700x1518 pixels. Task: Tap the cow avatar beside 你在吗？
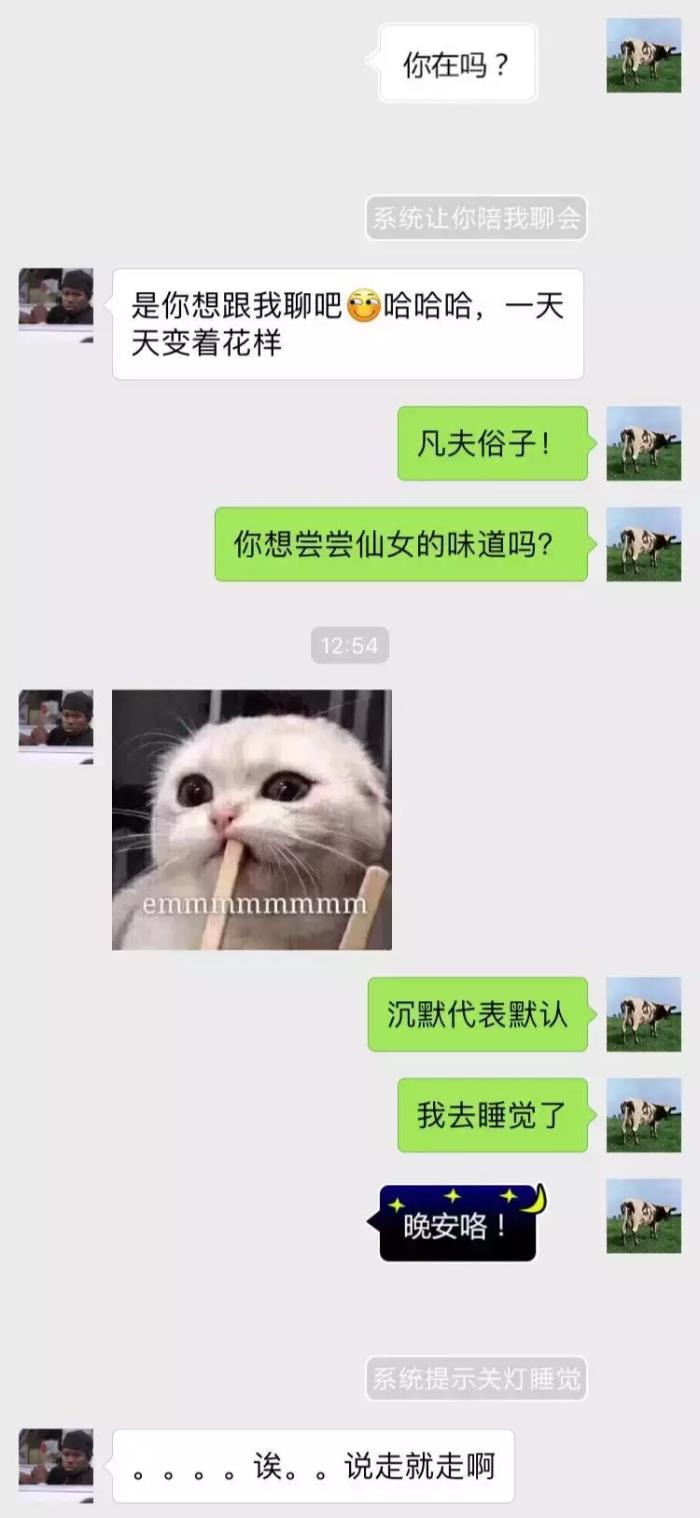[x=643, y=56]
